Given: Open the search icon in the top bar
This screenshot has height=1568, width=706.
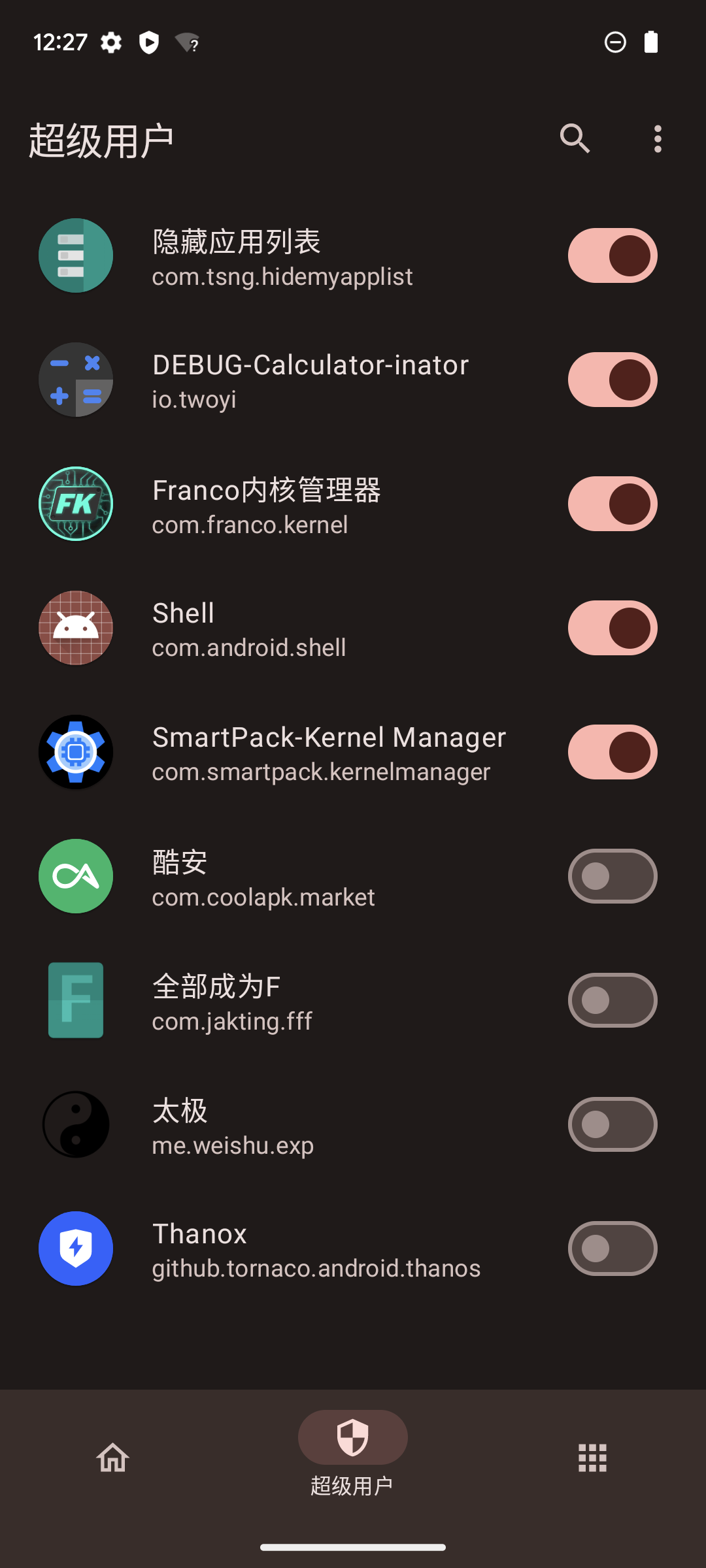Looking at the screenshot, I should click(575, 139).
